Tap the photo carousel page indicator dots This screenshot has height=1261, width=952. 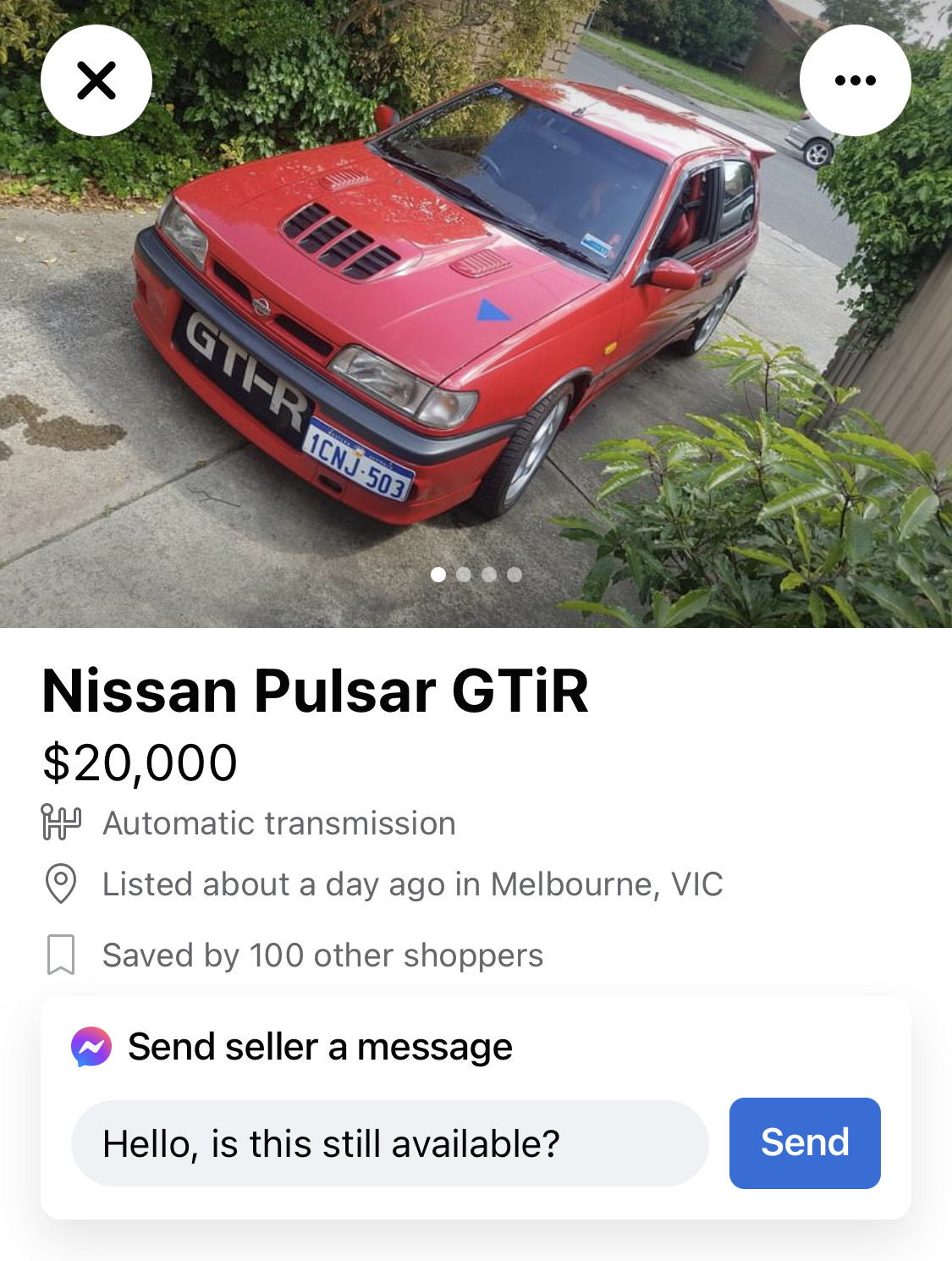[476, 575]
